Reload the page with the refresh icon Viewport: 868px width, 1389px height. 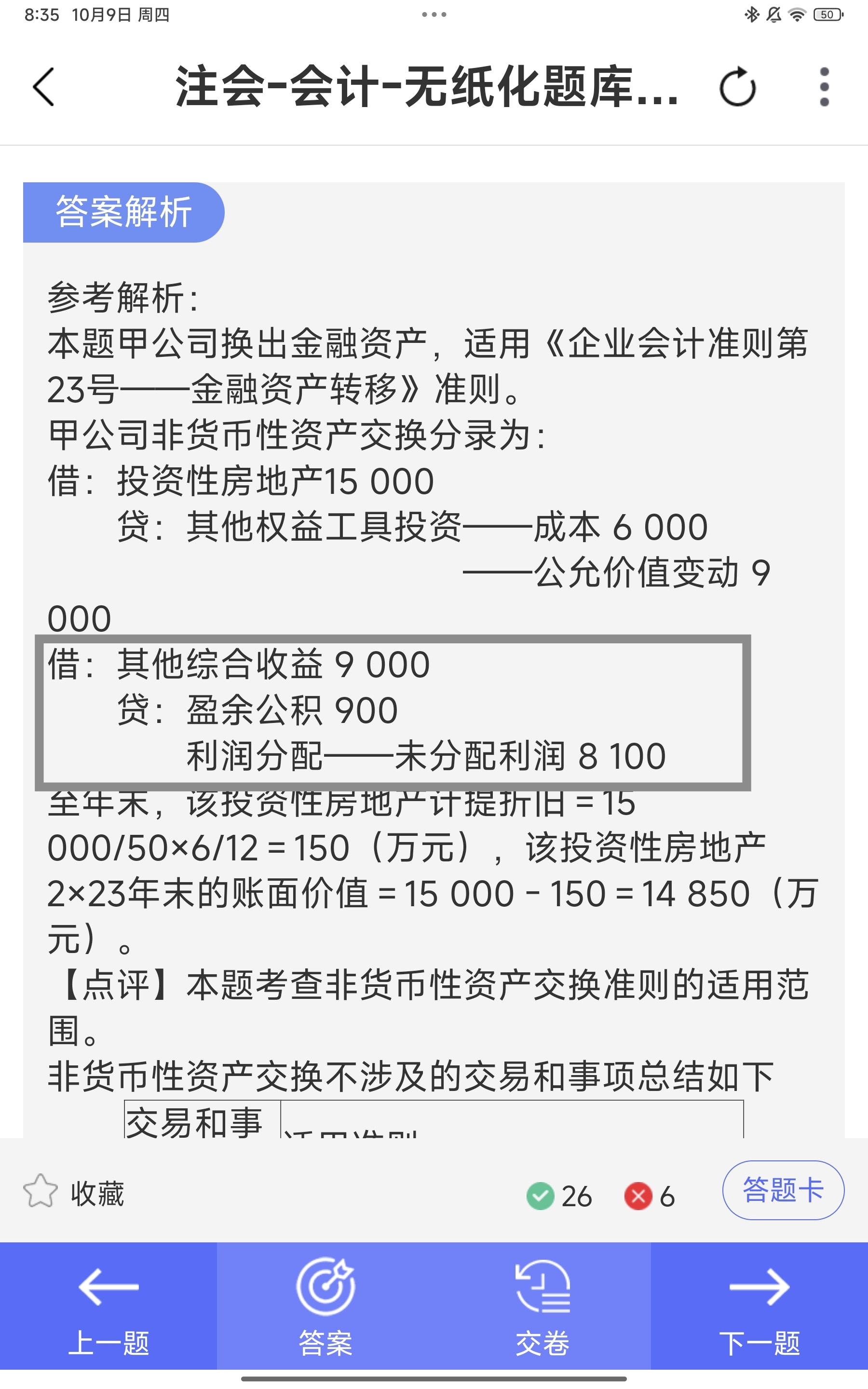[x=737, y=87]
